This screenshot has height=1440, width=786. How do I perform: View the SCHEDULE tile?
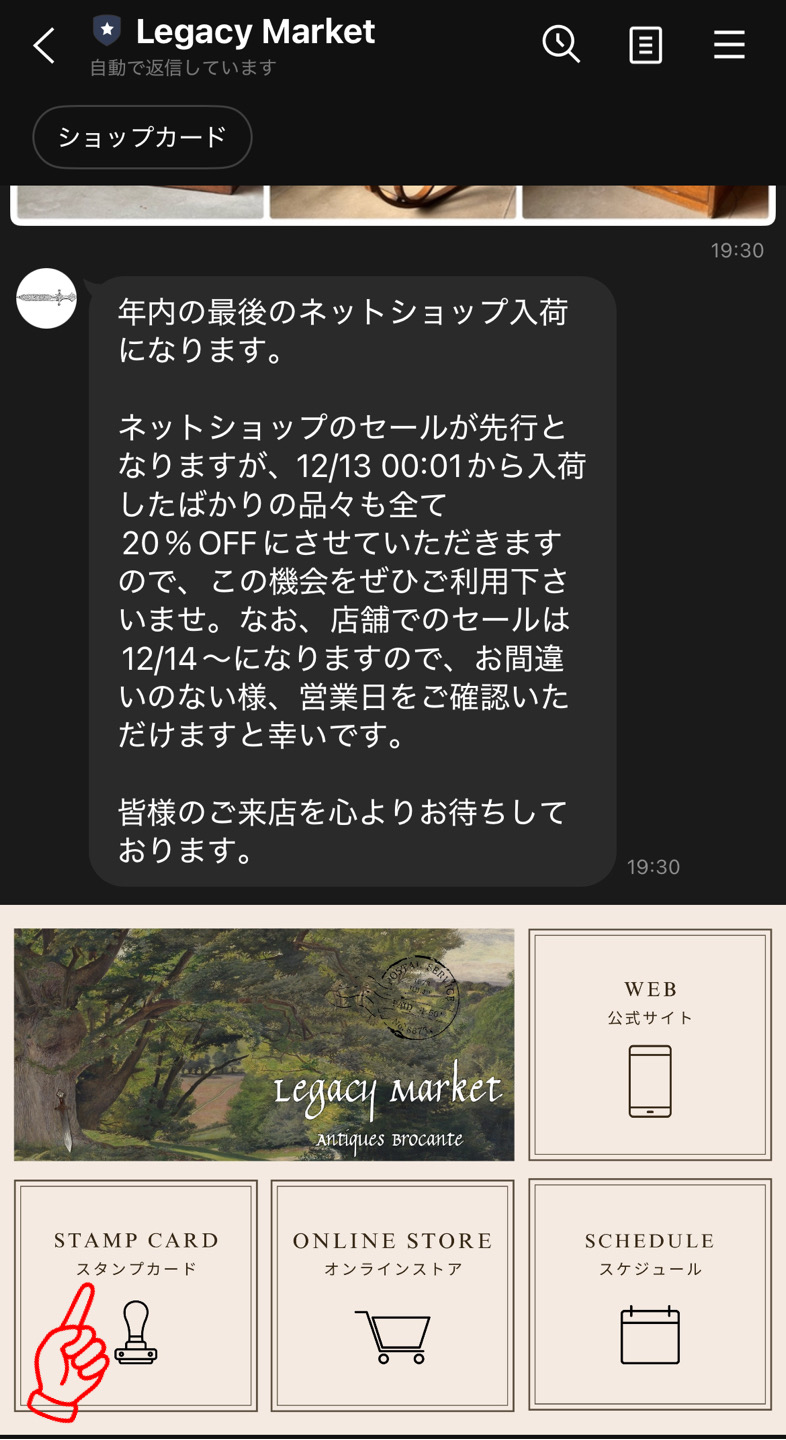(x=650, y=1295)
